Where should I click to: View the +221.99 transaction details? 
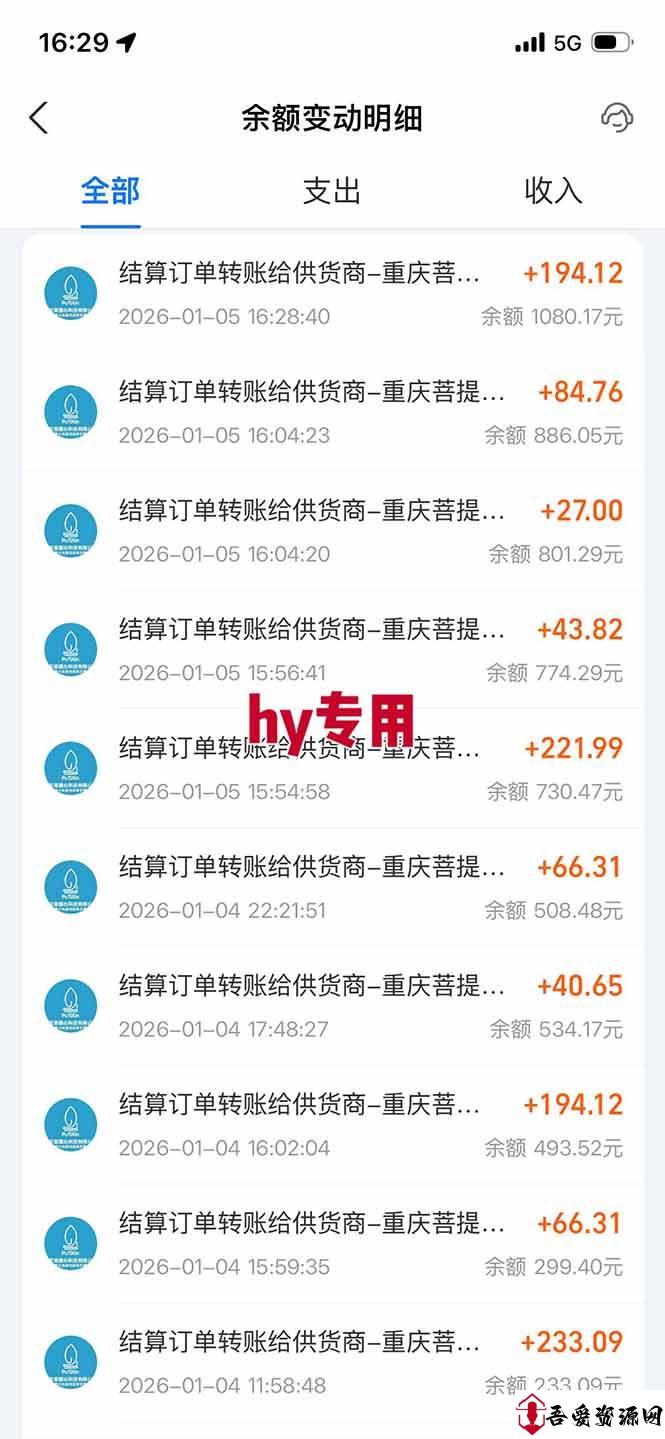click(332, 768)
